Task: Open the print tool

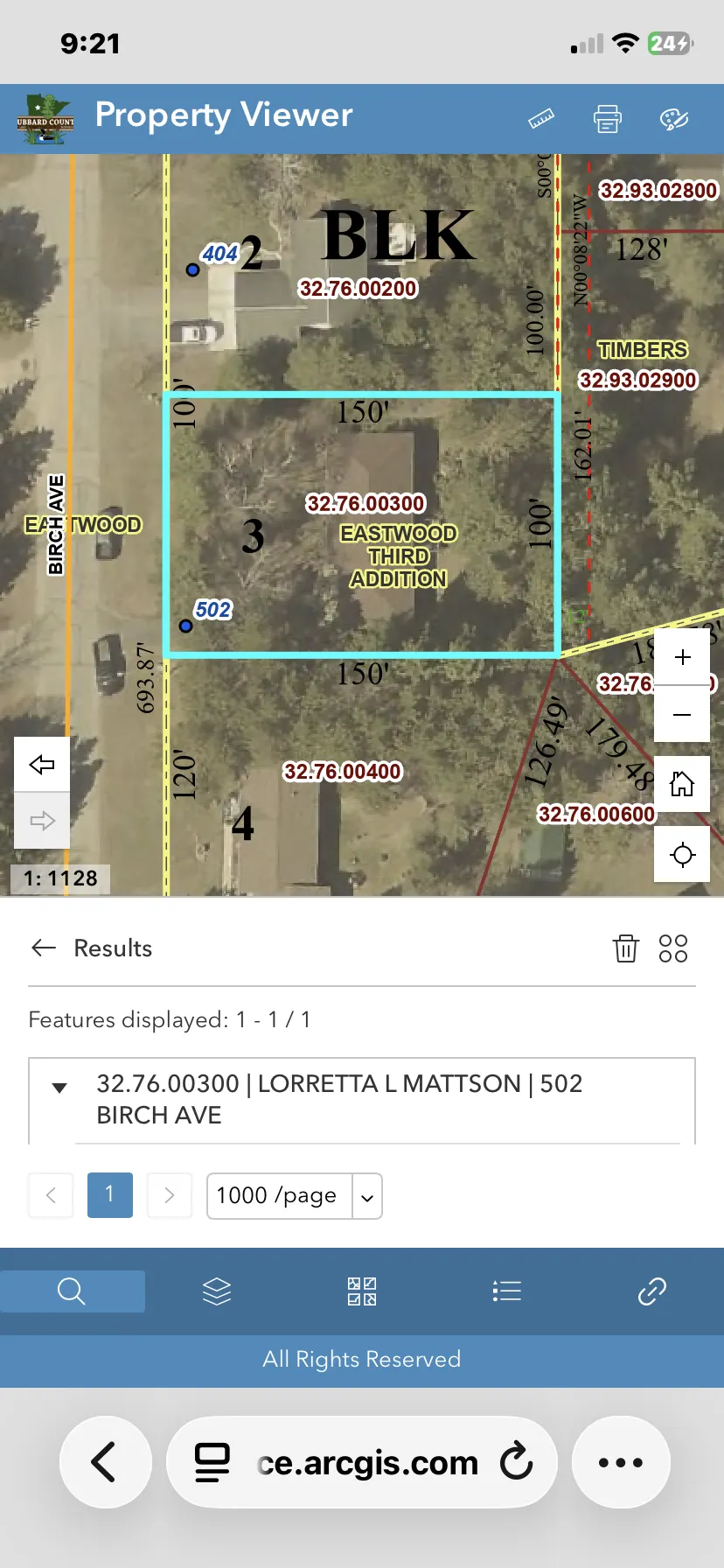Action: 608,118
